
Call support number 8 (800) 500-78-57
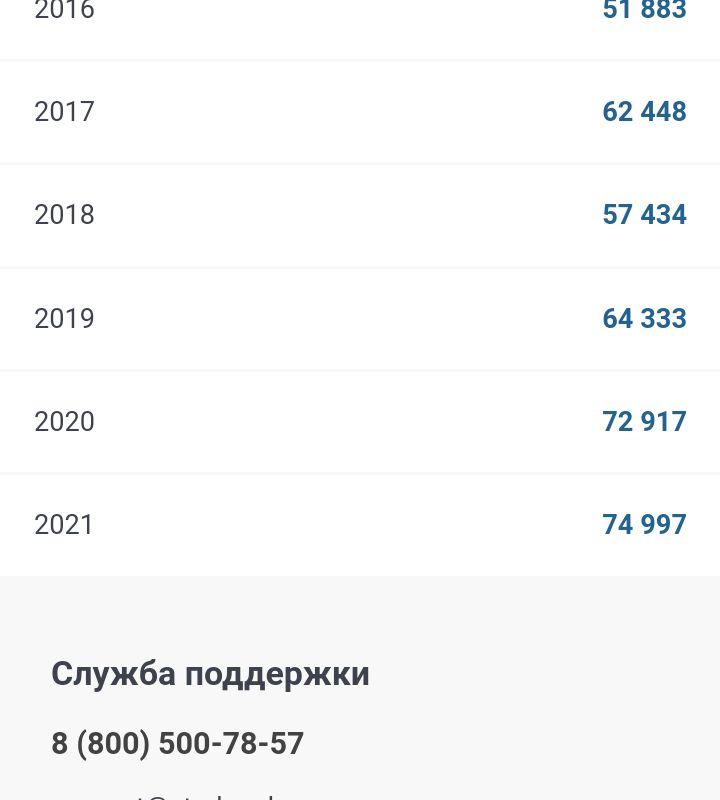177,743
